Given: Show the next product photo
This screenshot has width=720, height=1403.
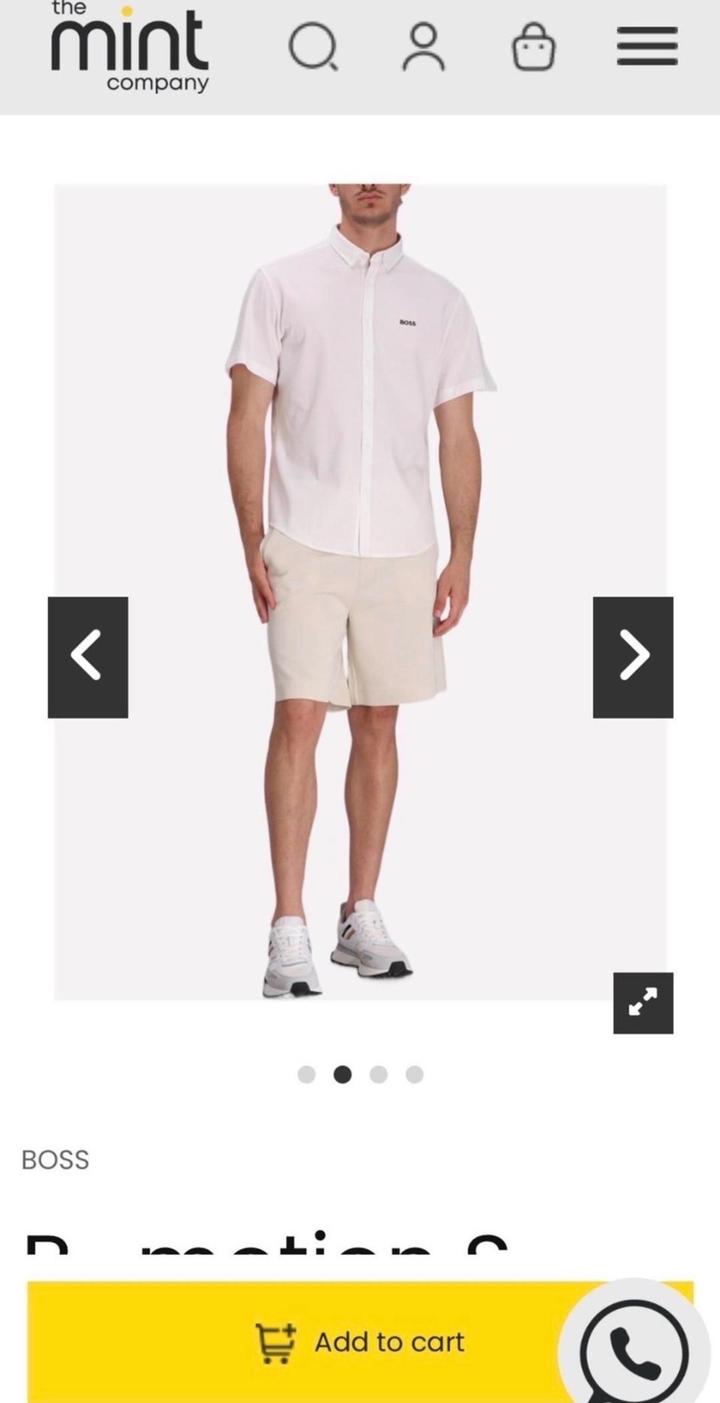Looking at the screenshot, I should (x=633, y=657).
